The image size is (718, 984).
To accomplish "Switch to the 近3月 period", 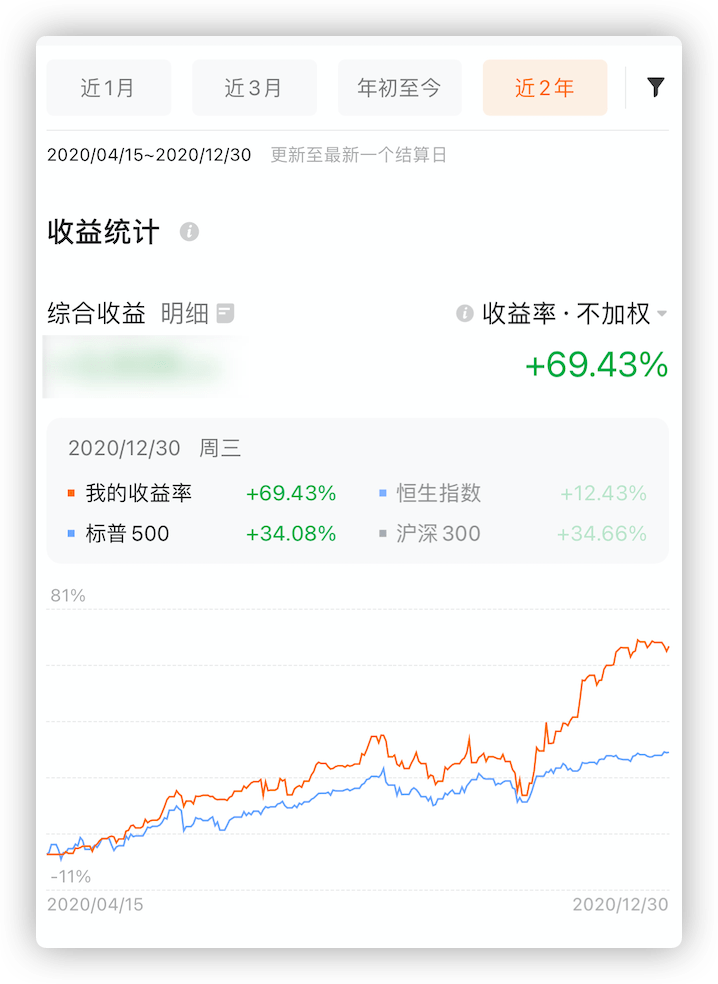I will [x=254, y=87].
